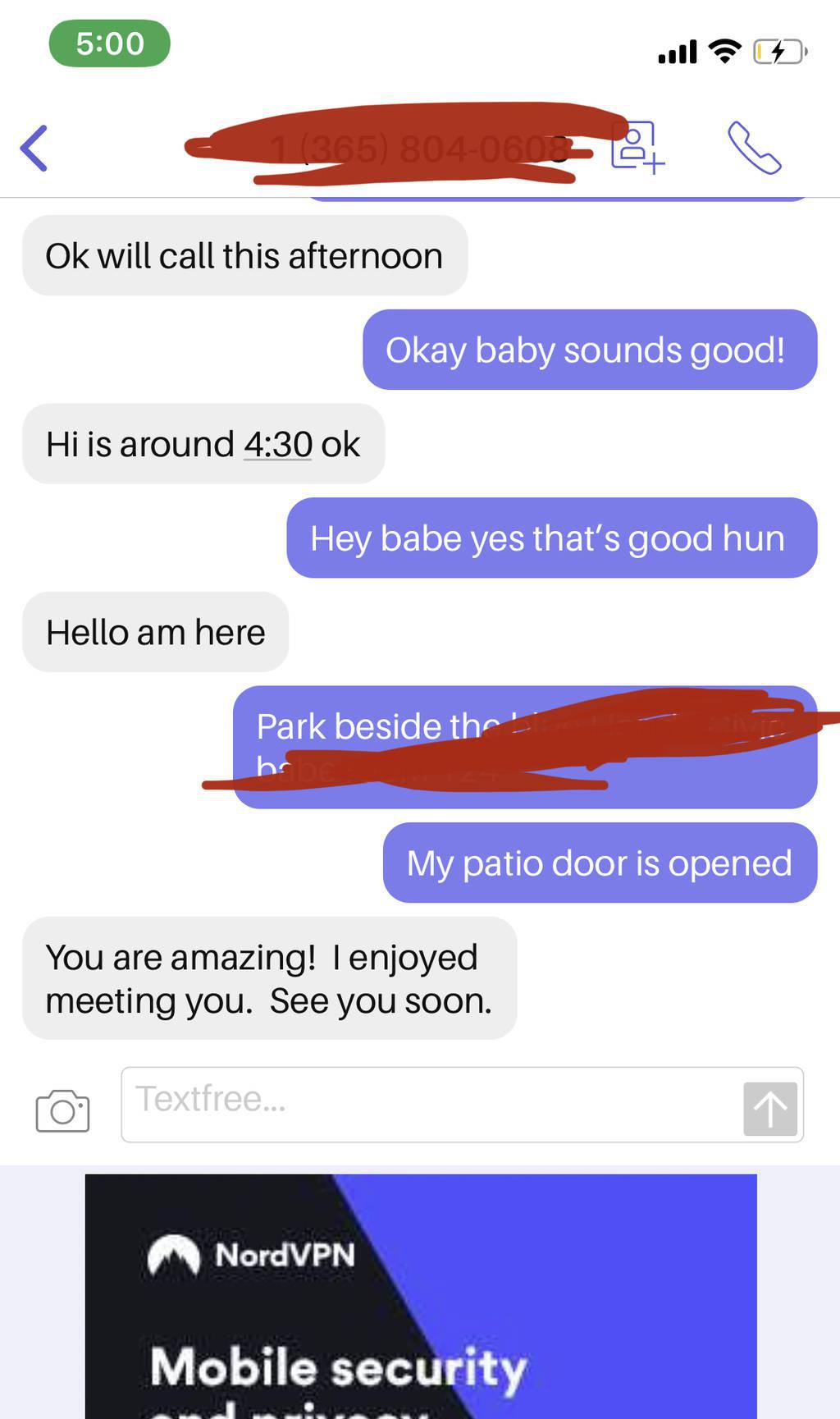Tap the underlined 4:30 time link
This screenshot has width=840, height=1419.
278,445
